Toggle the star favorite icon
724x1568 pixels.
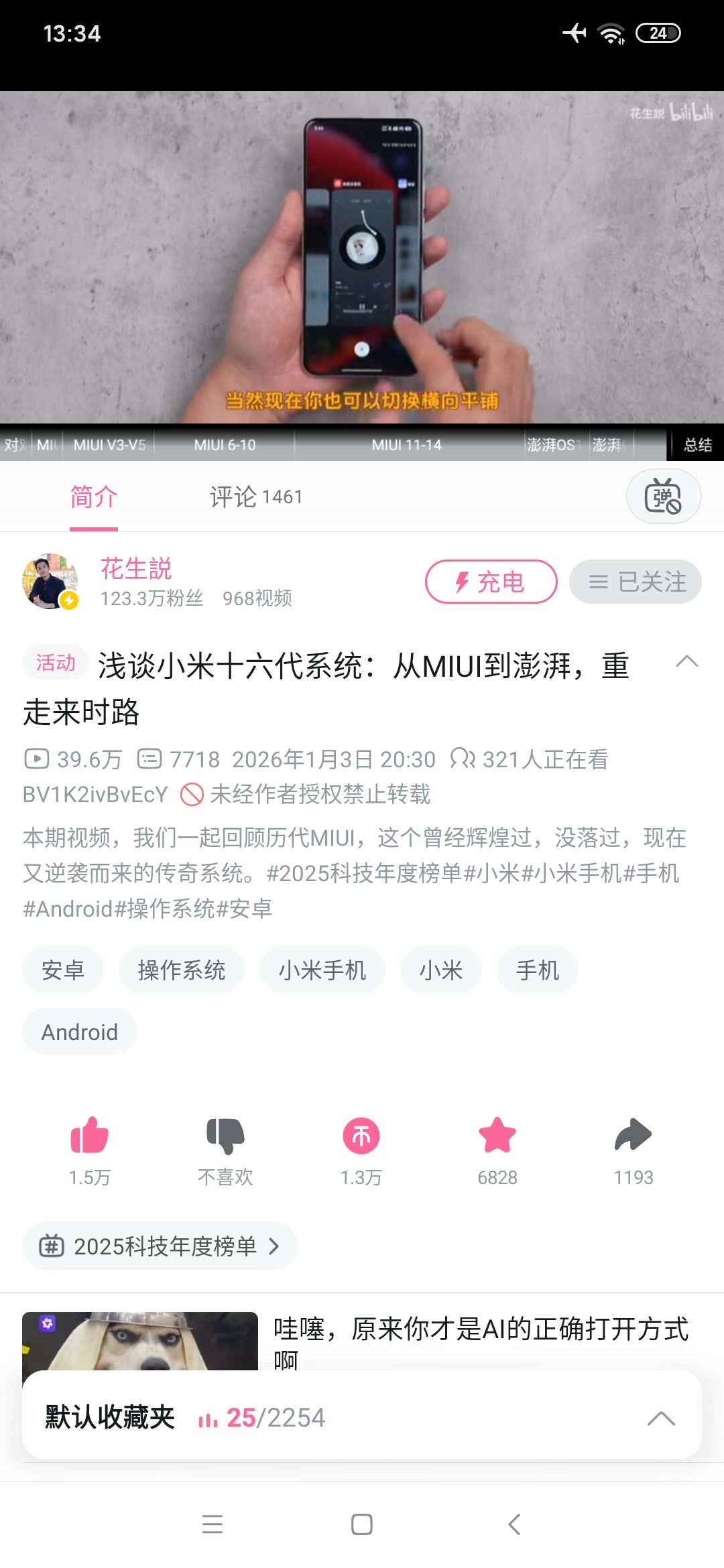point(497,1136)
